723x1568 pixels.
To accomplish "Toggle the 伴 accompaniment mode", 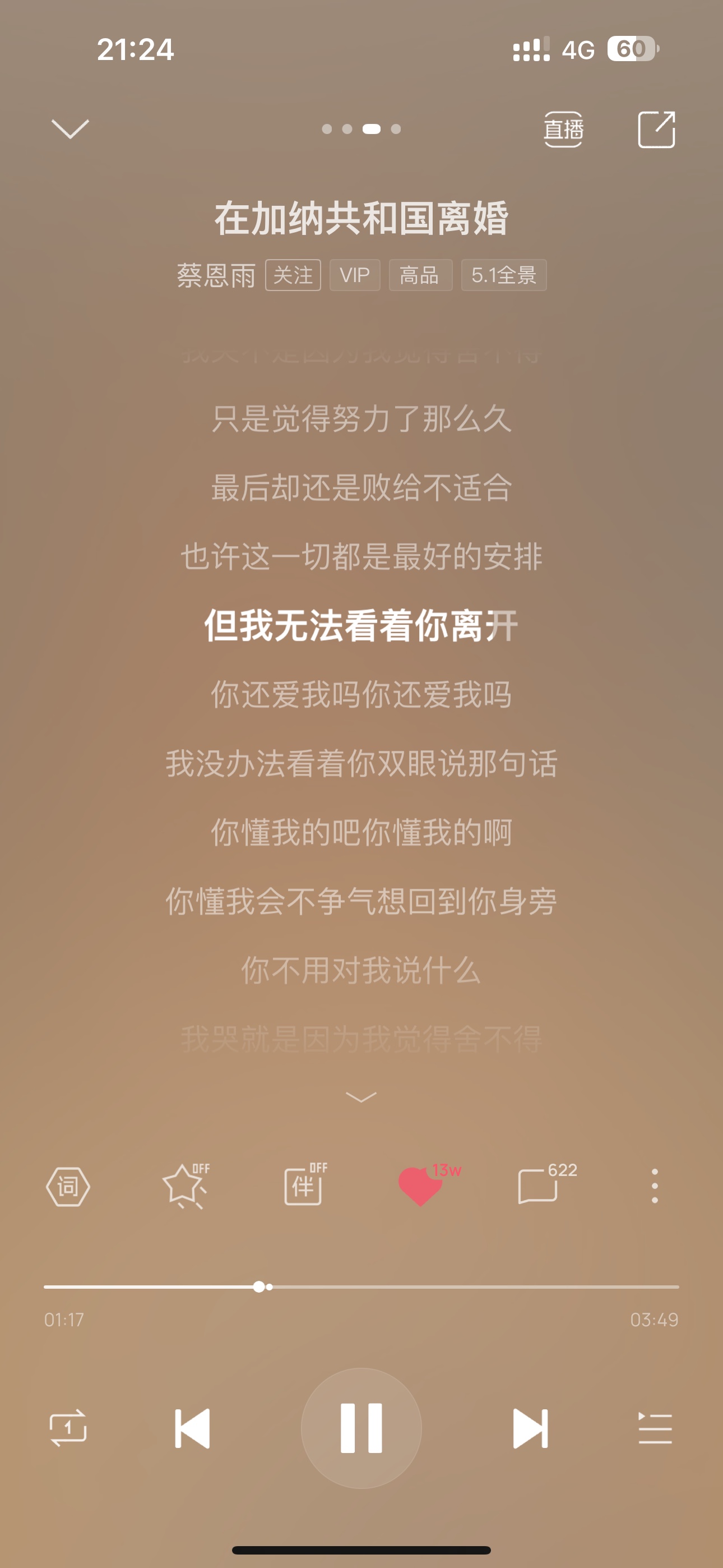I will click(304, 1186).
